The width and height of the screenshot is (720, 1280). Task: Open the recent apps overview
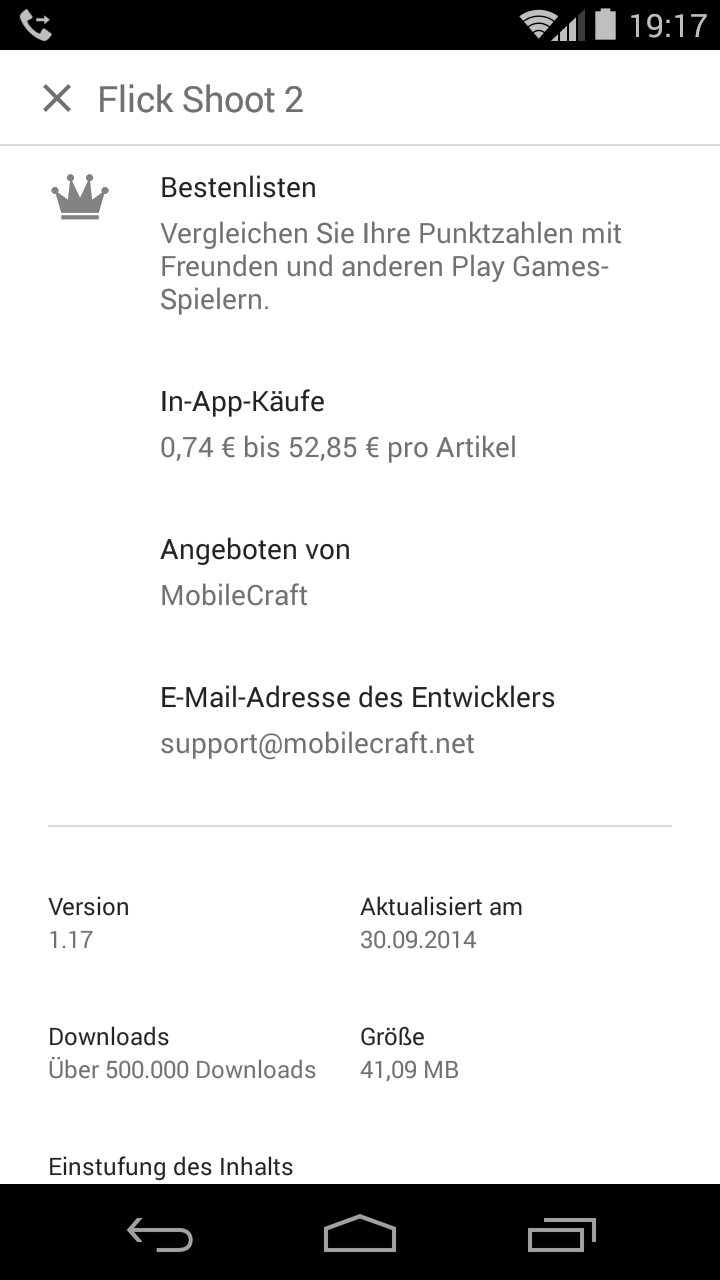click(561, 1235)
